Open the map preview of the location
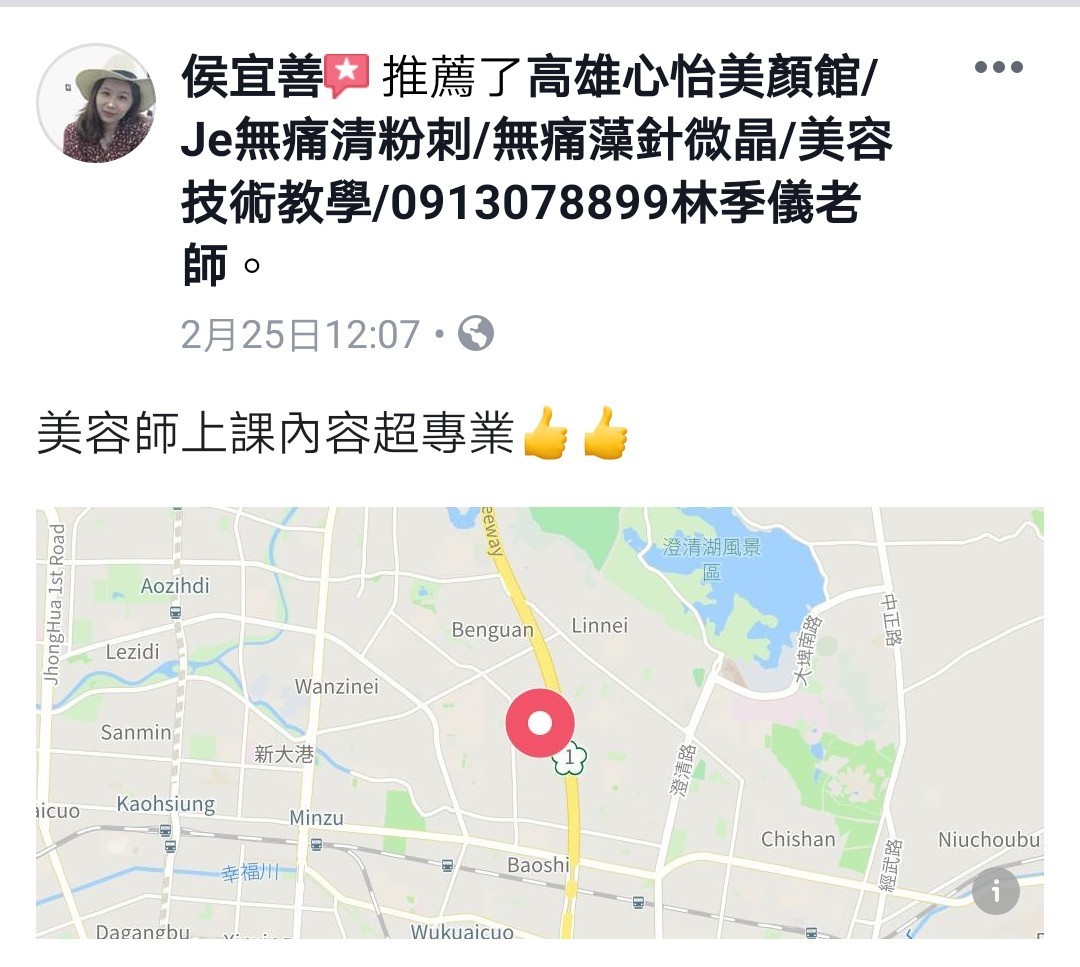Viewport: 1080px width, 967px height. click(539, 722)
